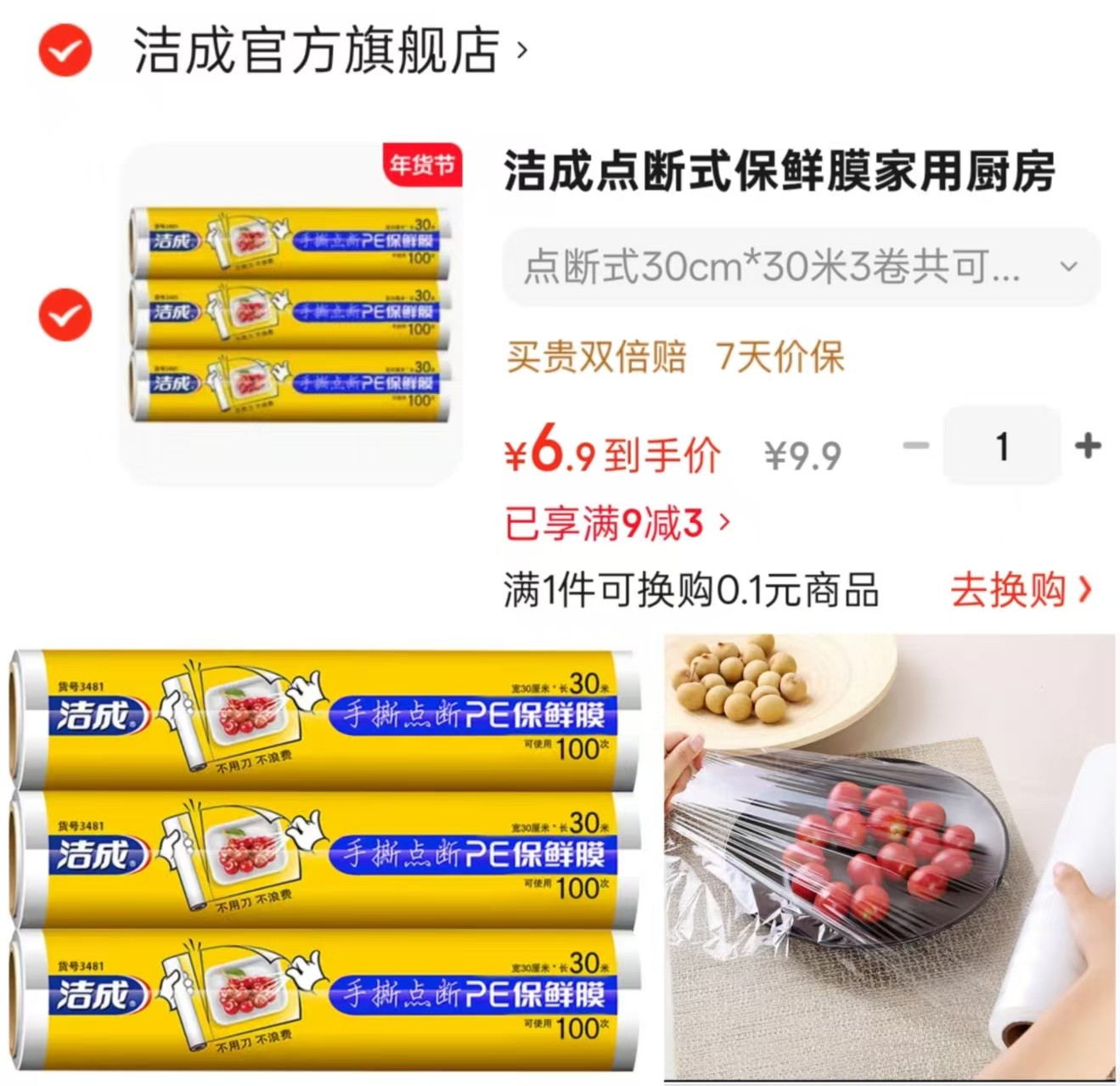Edit the quantity field showing 1
This screenshot has height=1086, width=1120.
pyautogui.click(x=1002, y=446)
